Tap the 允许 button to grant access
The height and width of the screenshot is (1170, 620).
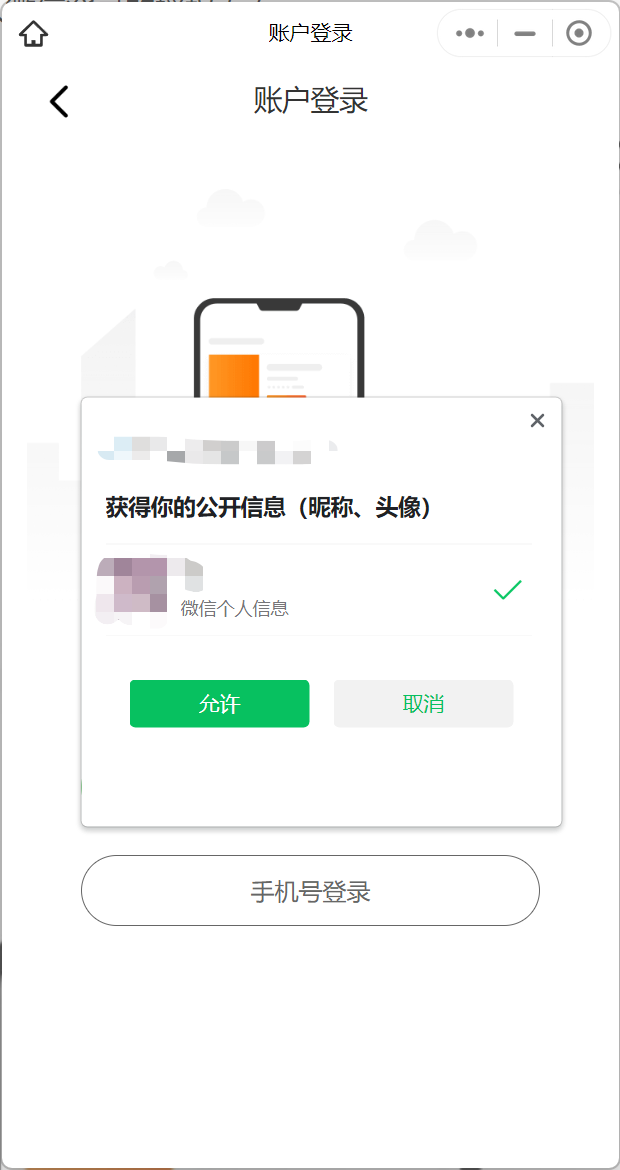point(219,703)
